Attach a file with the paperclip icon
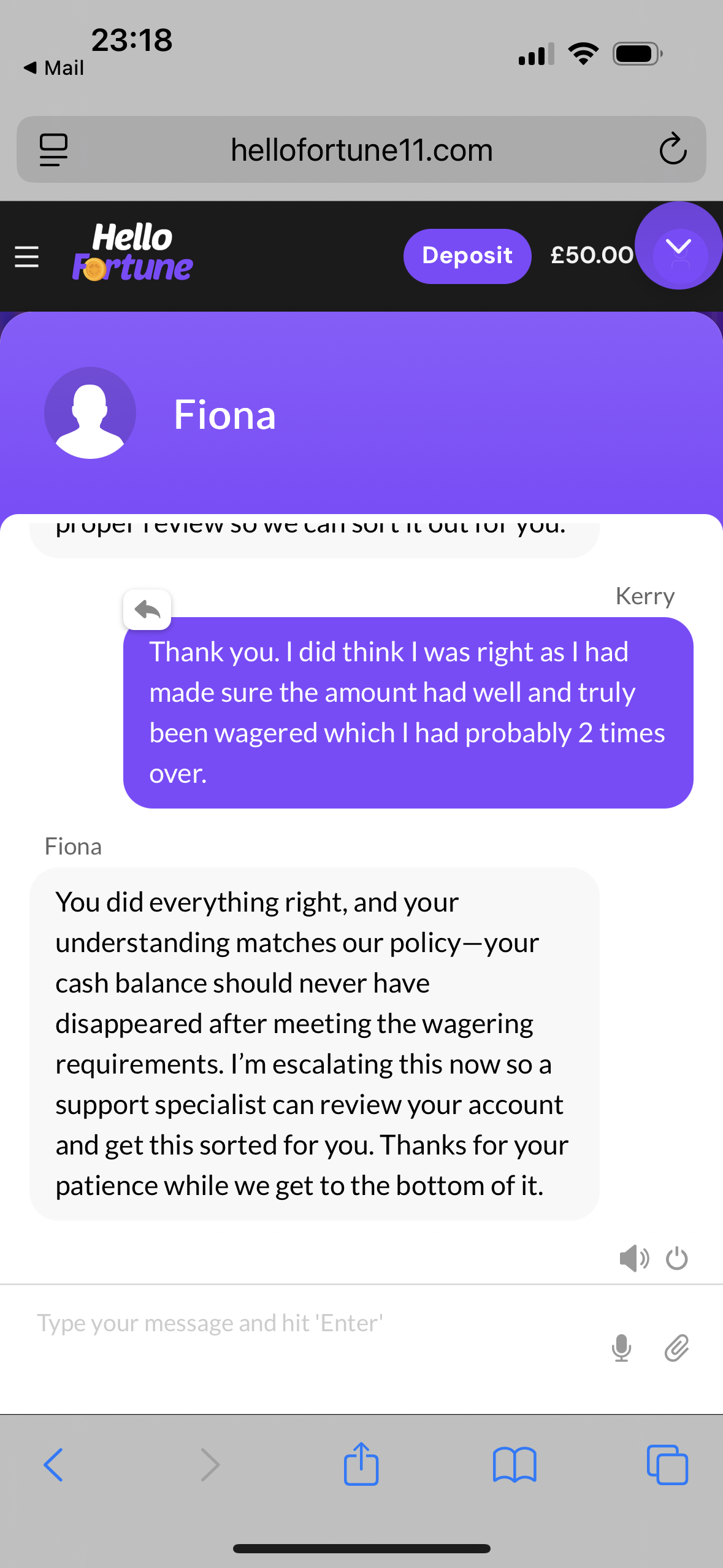723x1568 pixels. tap(676, 1348)
